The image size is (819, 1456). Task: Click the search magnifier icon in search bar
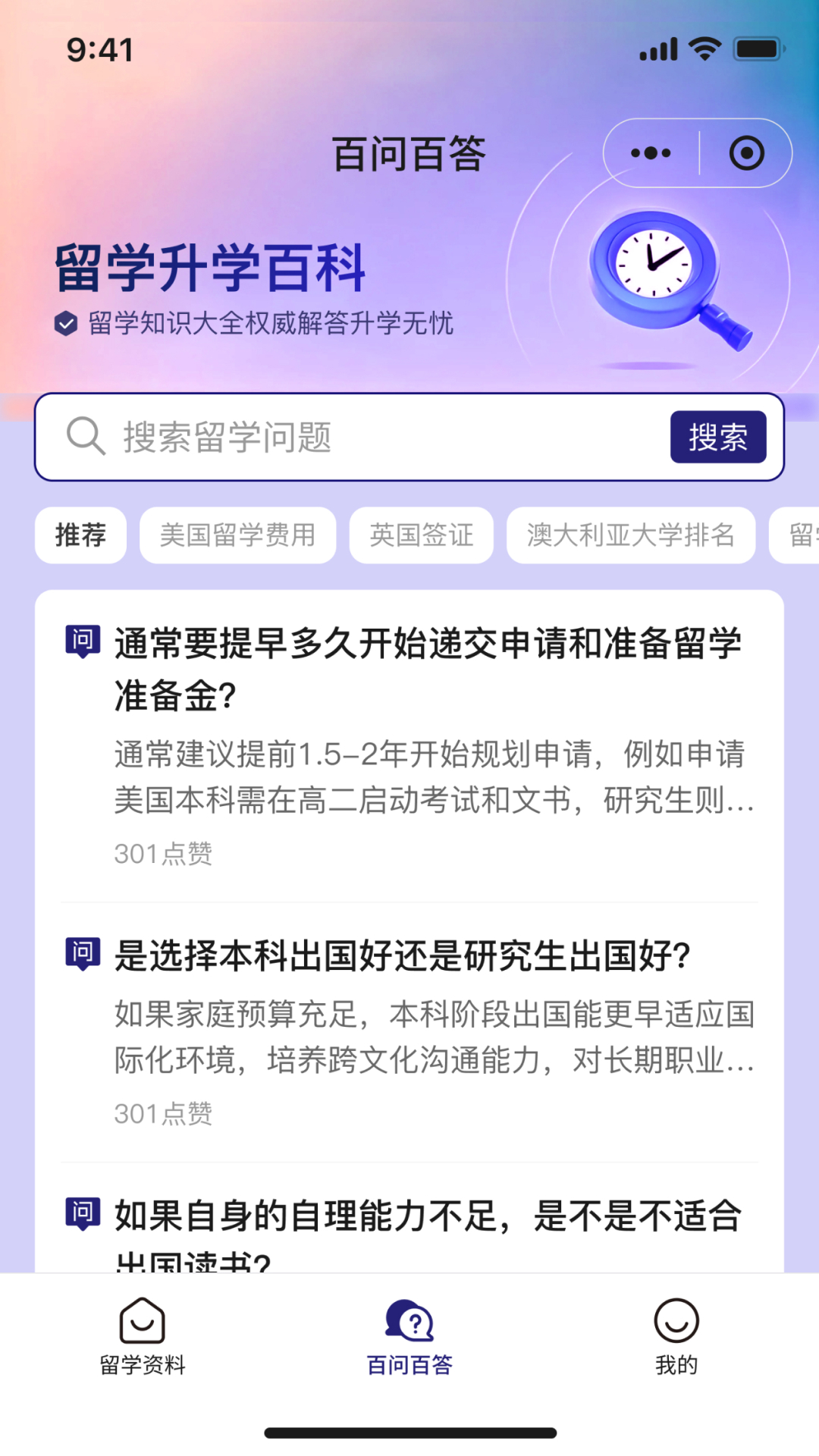(x=86, y=437)
